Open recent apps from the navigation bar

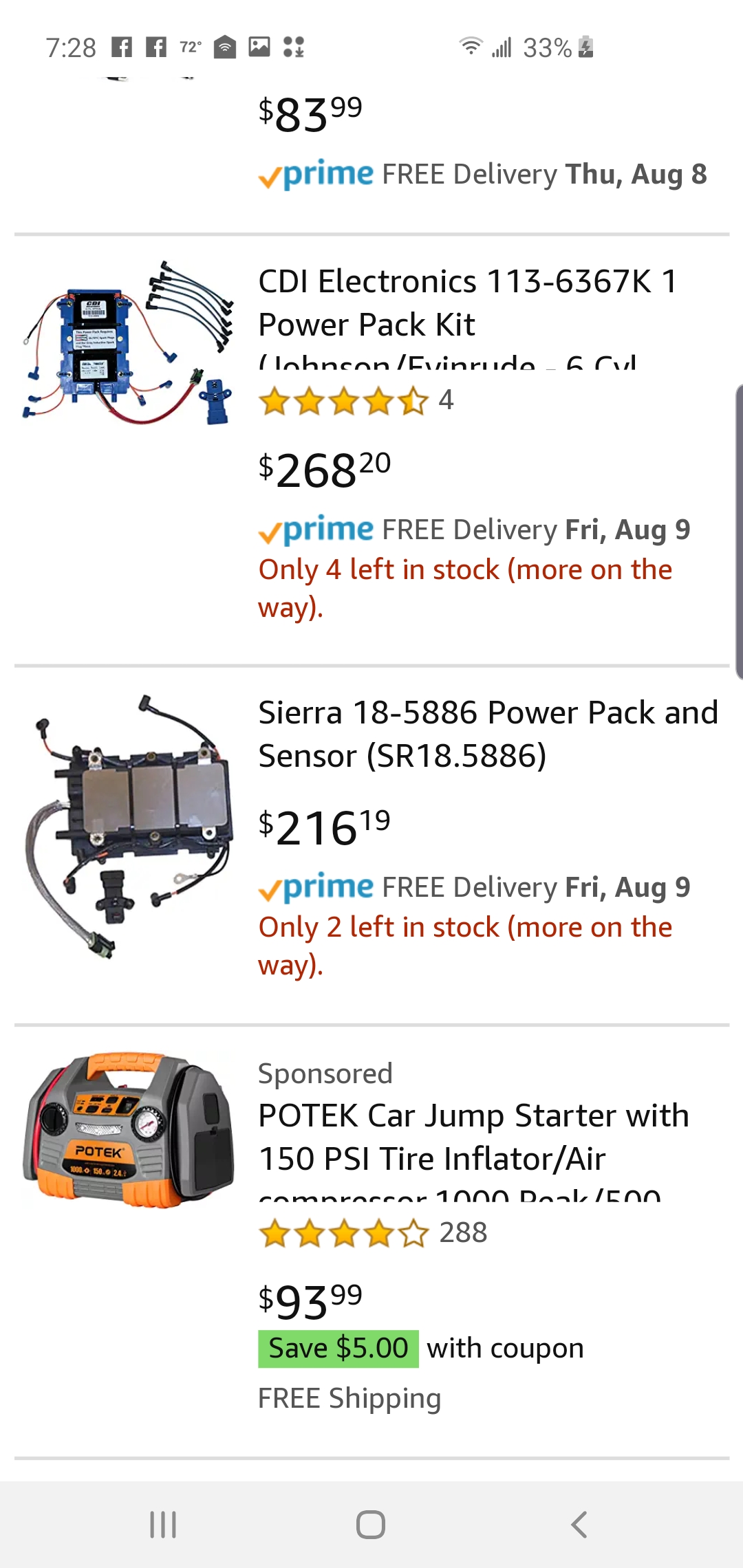pos(163,1524)
